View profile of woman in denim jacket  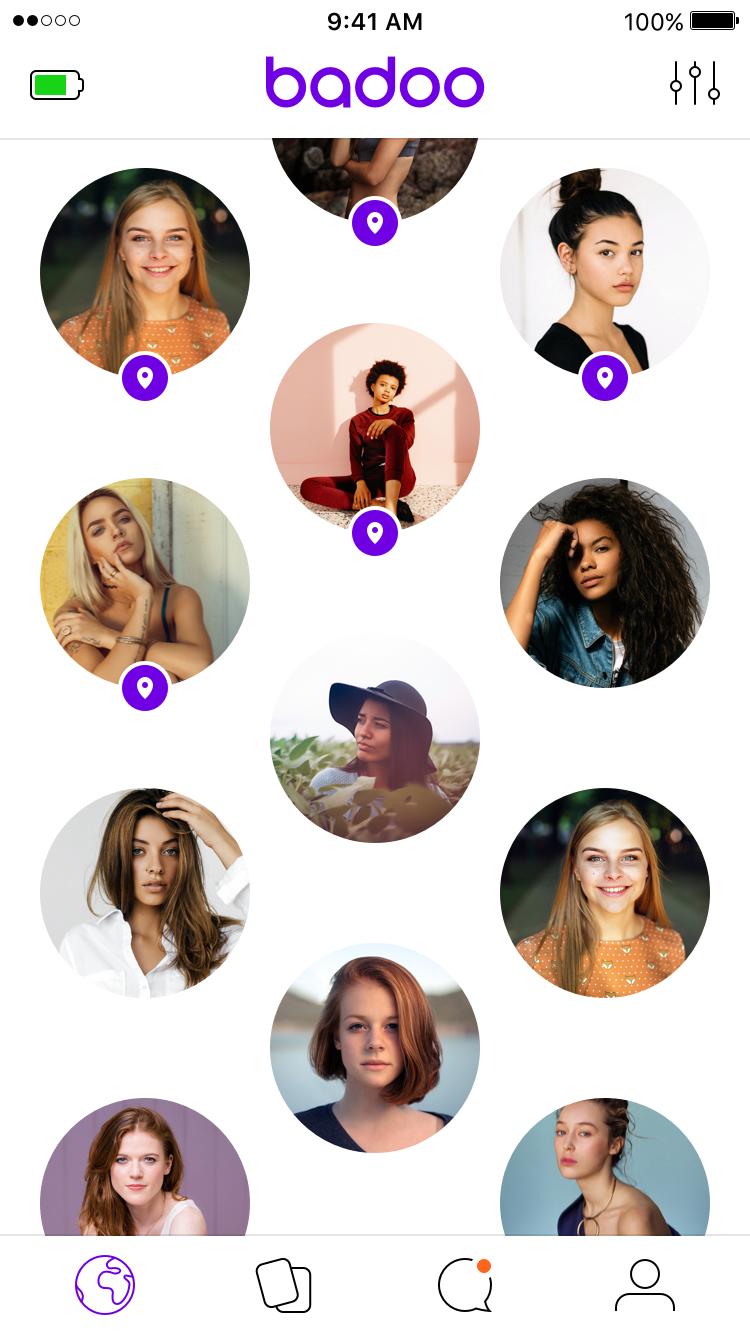[x=605, y=583]
